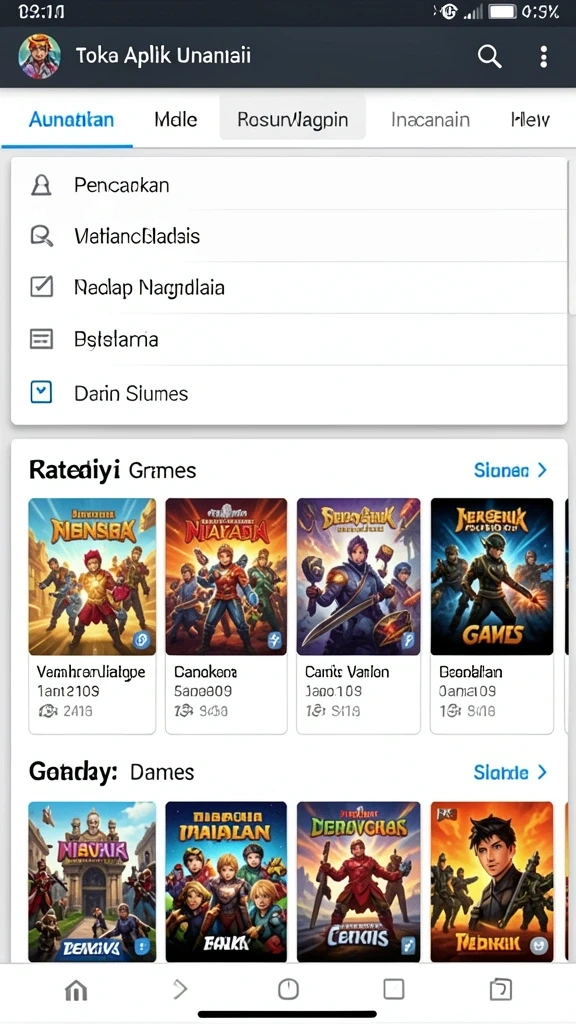
Task: Switch to the Mdle tab
Action: point(176,120)
